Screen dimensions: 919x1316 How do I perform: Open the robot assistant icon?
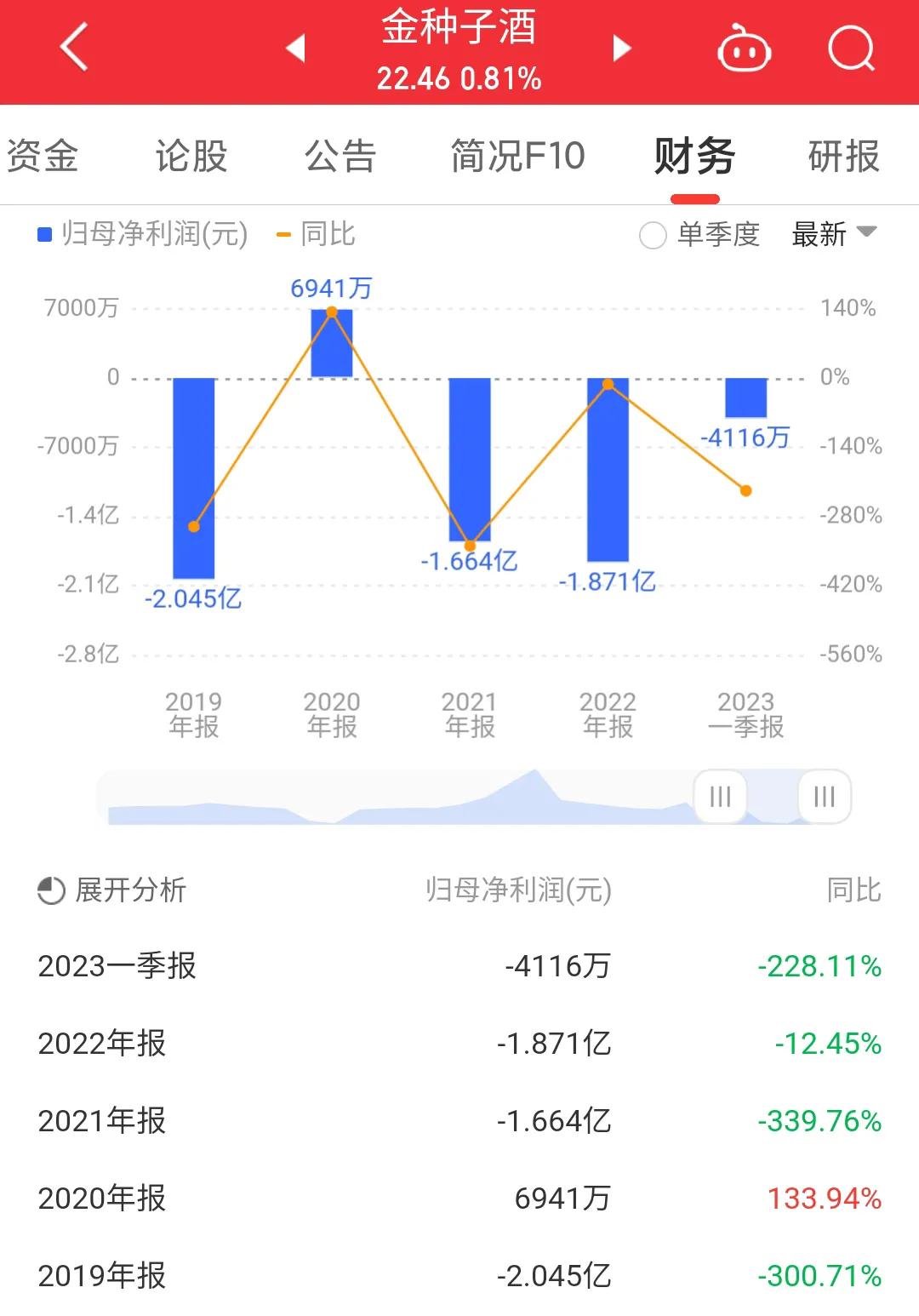(743, 49)
